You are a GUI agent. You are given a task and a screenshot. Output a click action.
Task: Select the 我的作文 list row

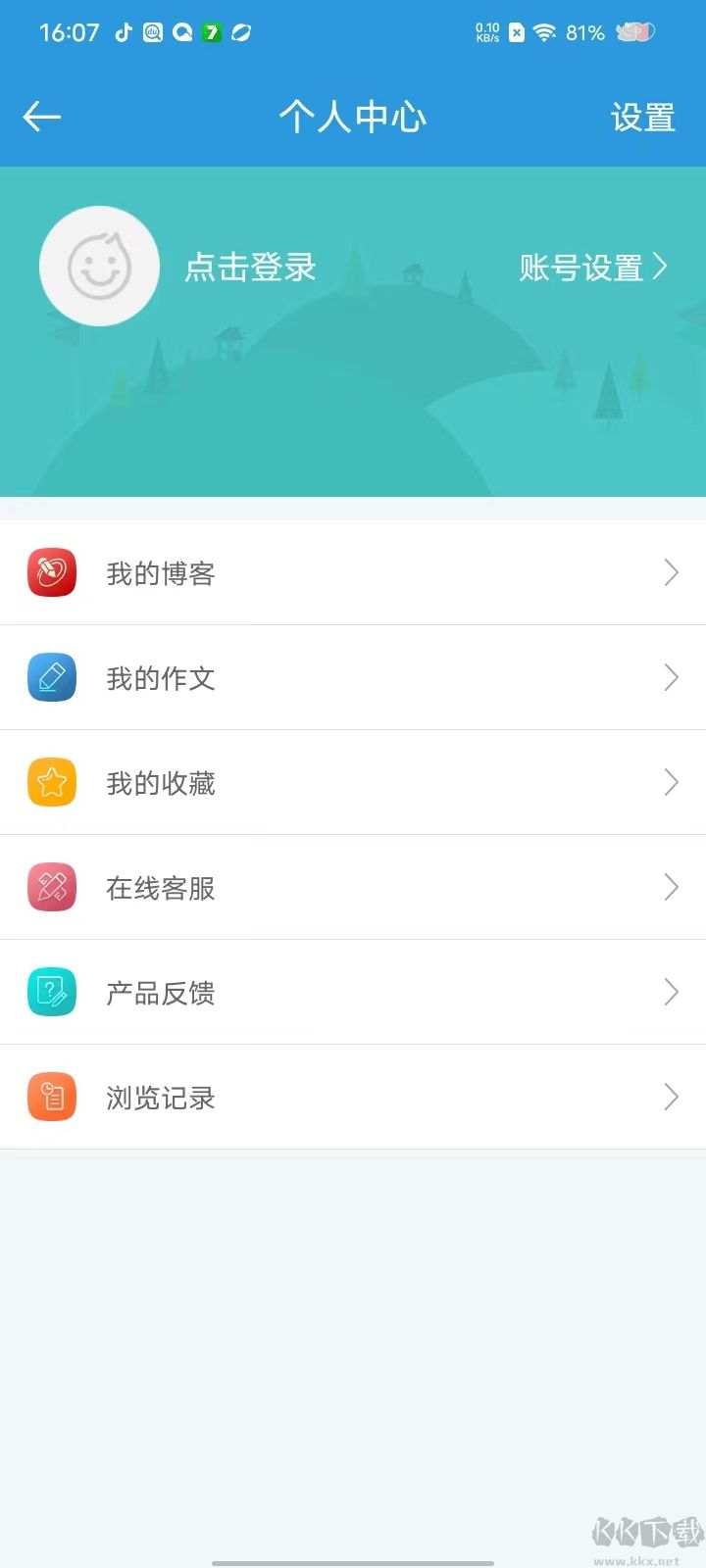coord(353,677)
